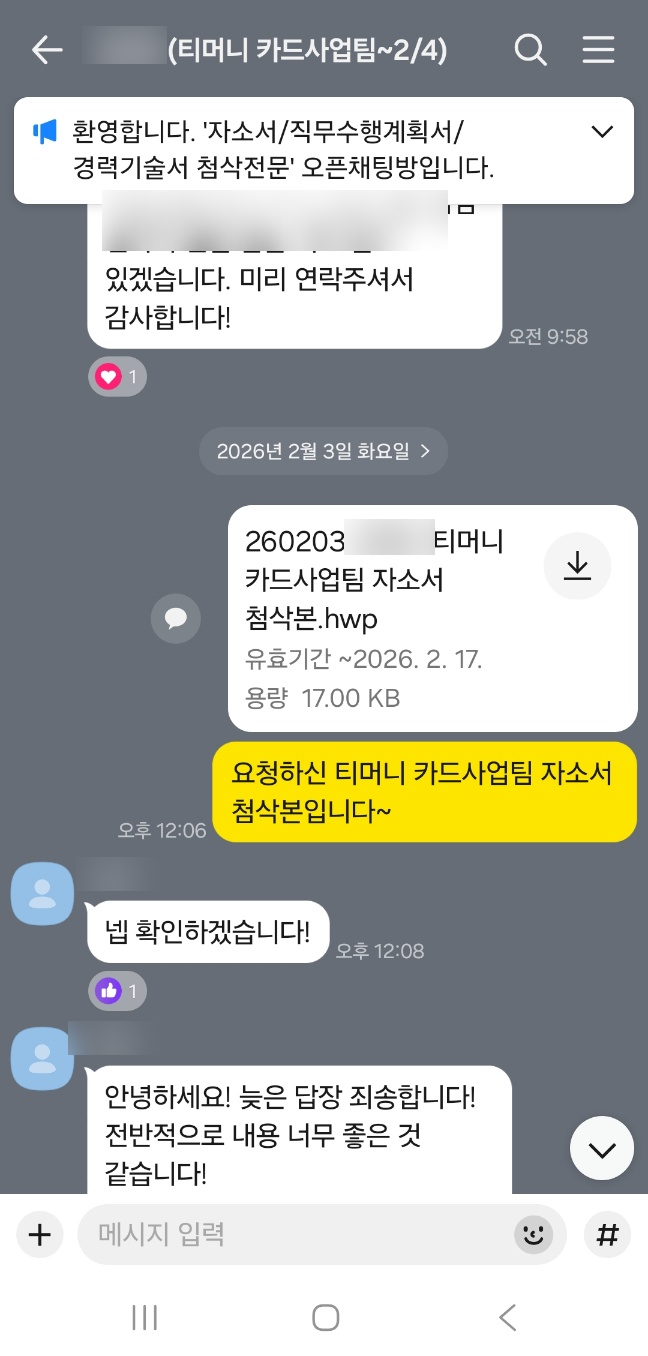Screen dimensions: 648x1356
Task: Open sender profile next to 넵 확인하겠습니다
Action: tap(42, 893)
